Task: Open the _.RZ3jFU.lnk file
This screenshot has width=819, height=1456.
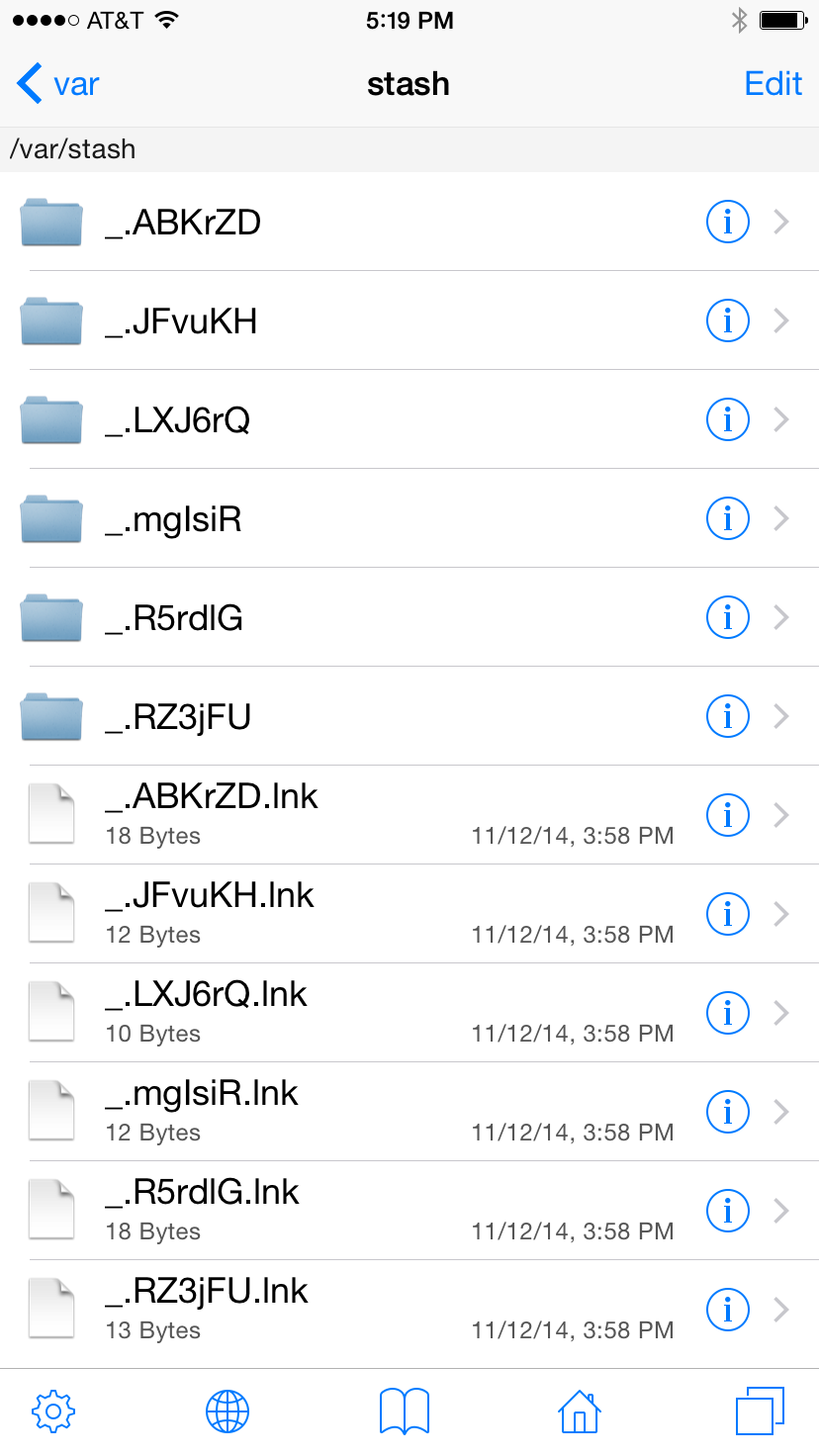Action: click(409, 1310)
